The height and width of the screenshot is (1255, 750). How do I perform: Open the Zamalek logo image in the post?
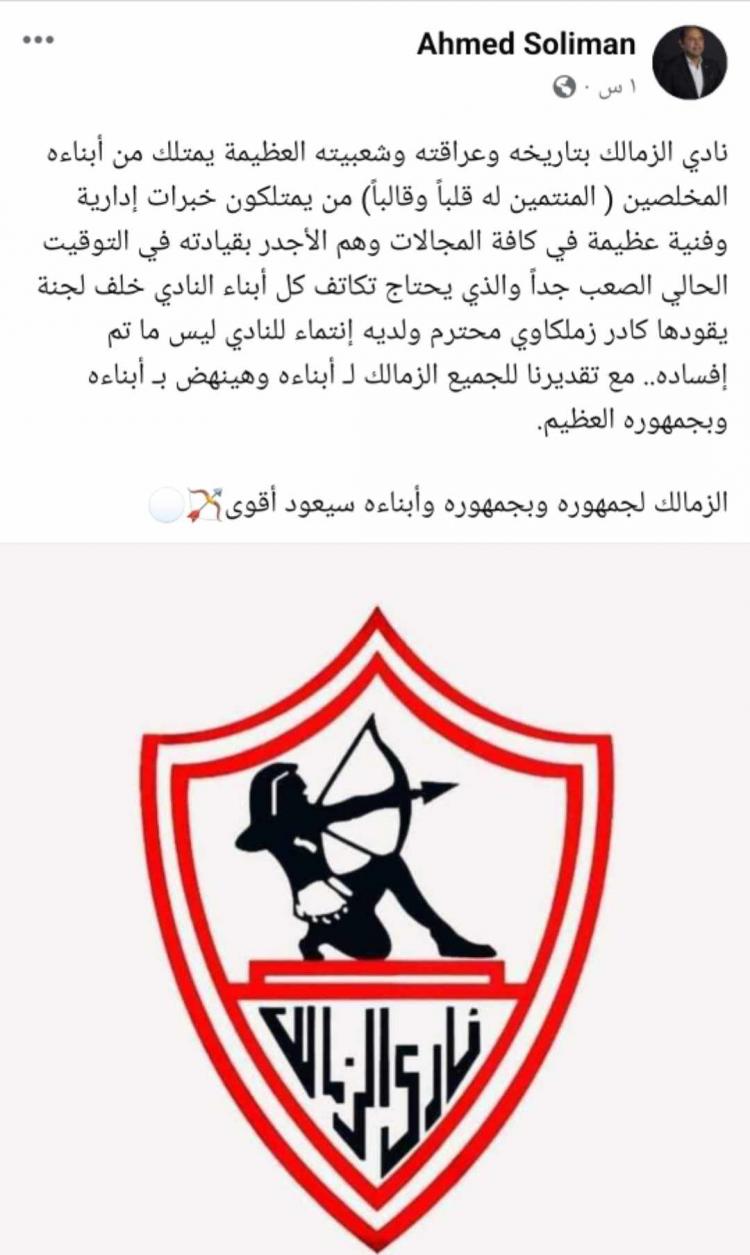[376, 900]
